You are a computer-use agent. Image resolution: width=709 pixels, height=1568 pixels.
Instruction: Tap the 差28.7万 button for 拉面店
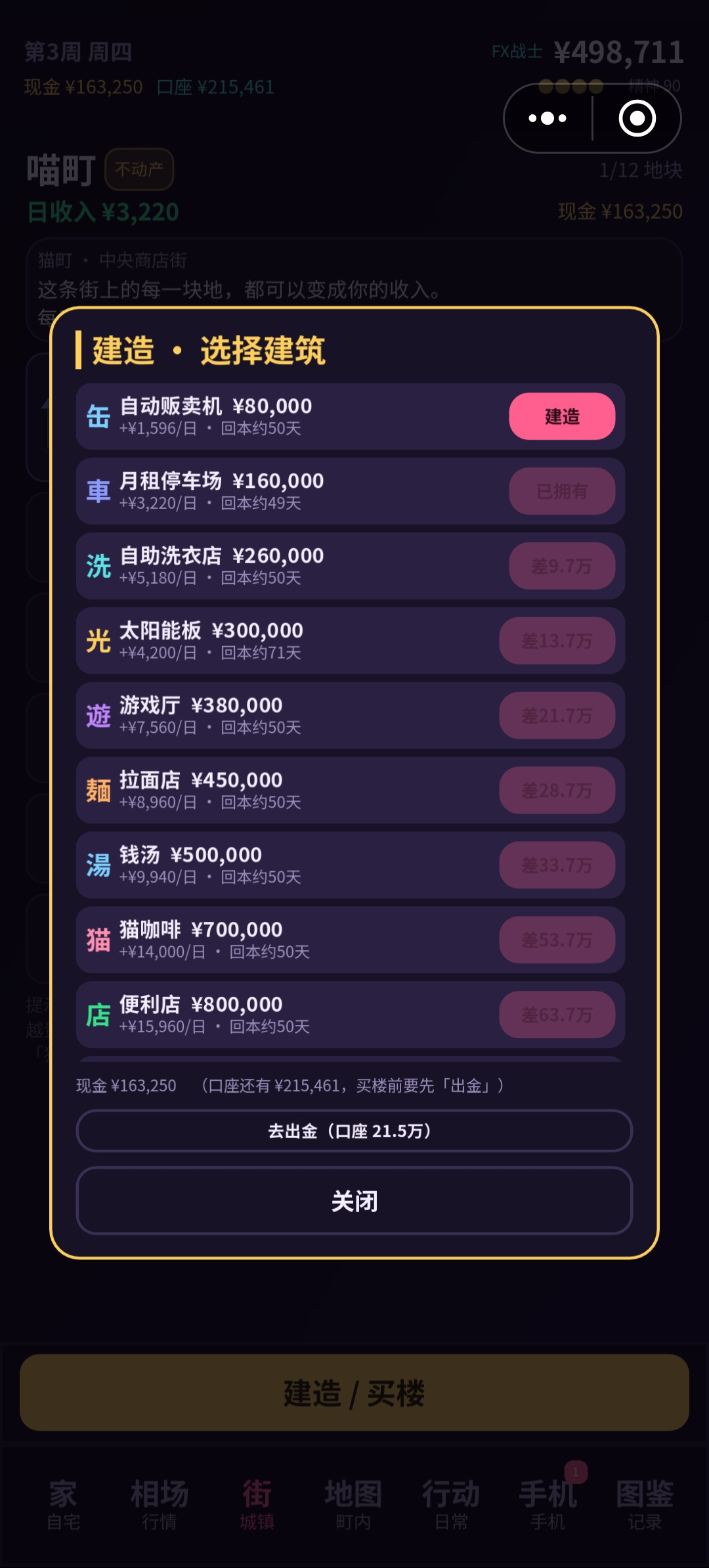click(x=557, y=791)
